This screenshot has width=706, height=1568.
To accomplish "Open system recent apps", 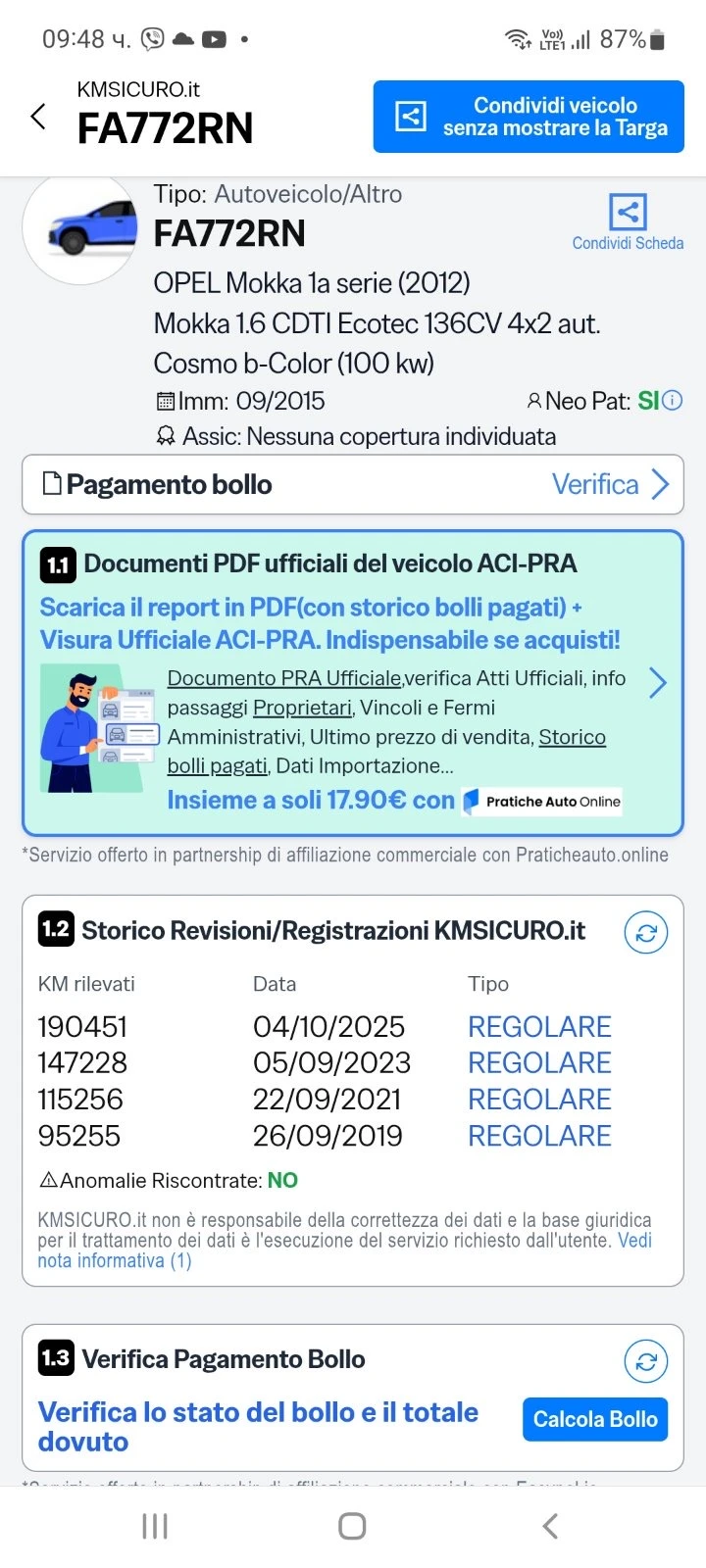I will [155, 1526].
